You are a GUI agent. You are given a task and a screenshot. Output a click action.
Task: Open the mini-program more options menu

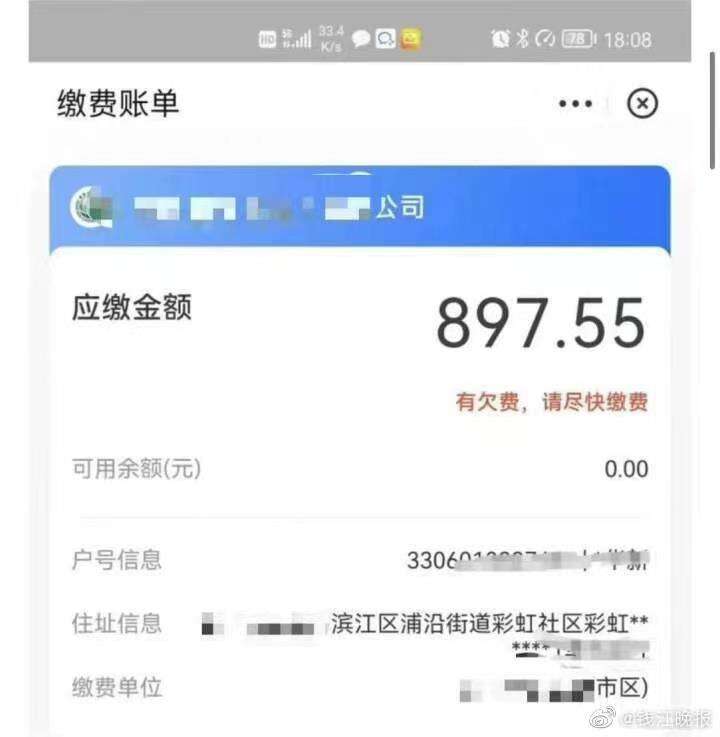[575, 103]
